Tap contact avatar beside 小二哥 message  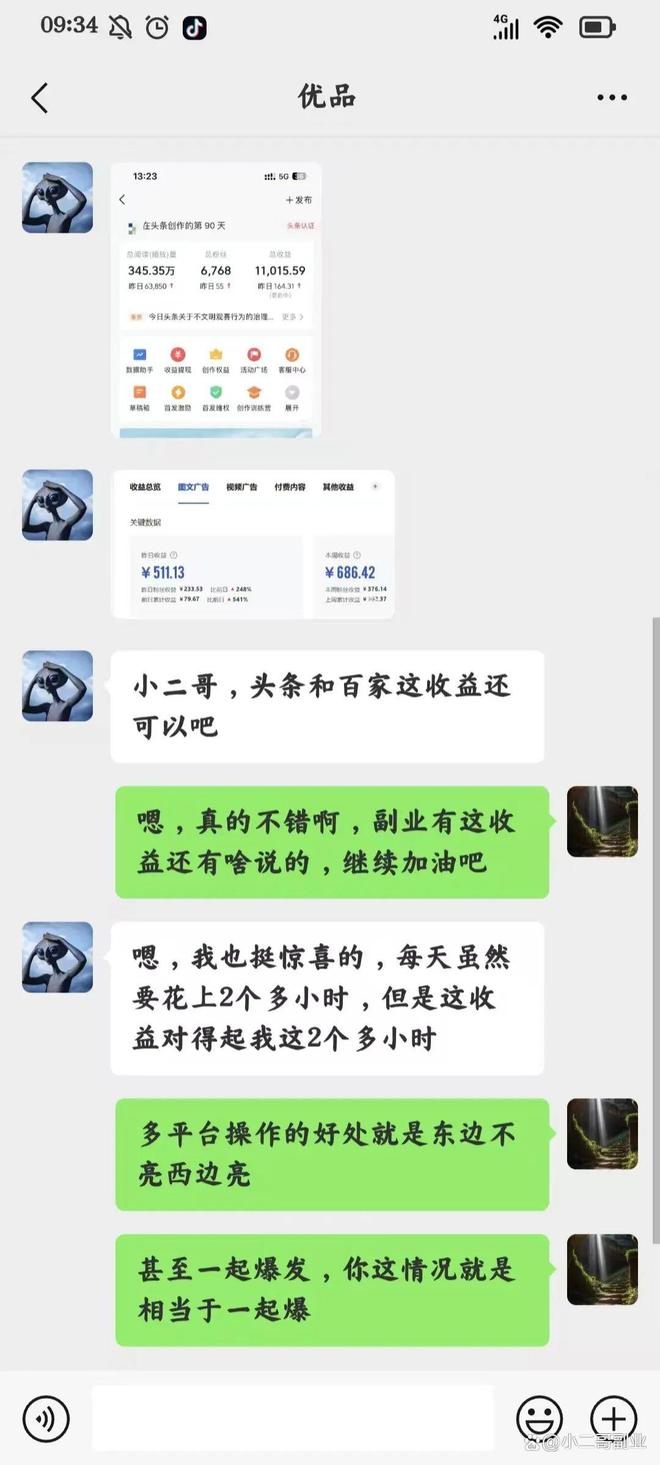[x=57, y=686]
